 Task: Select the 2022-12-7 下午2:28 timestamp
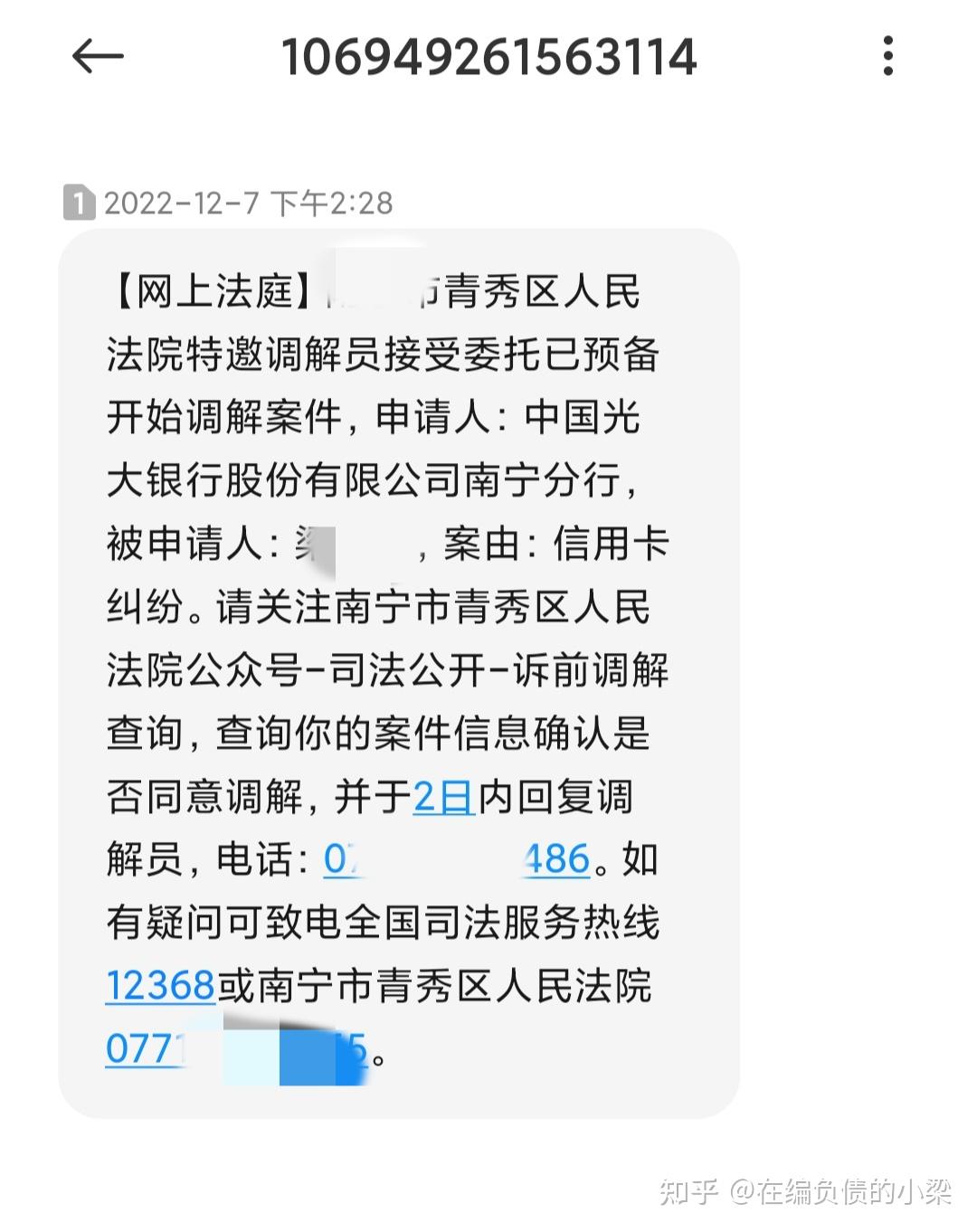pyautogui.click(x=251, y=203)
